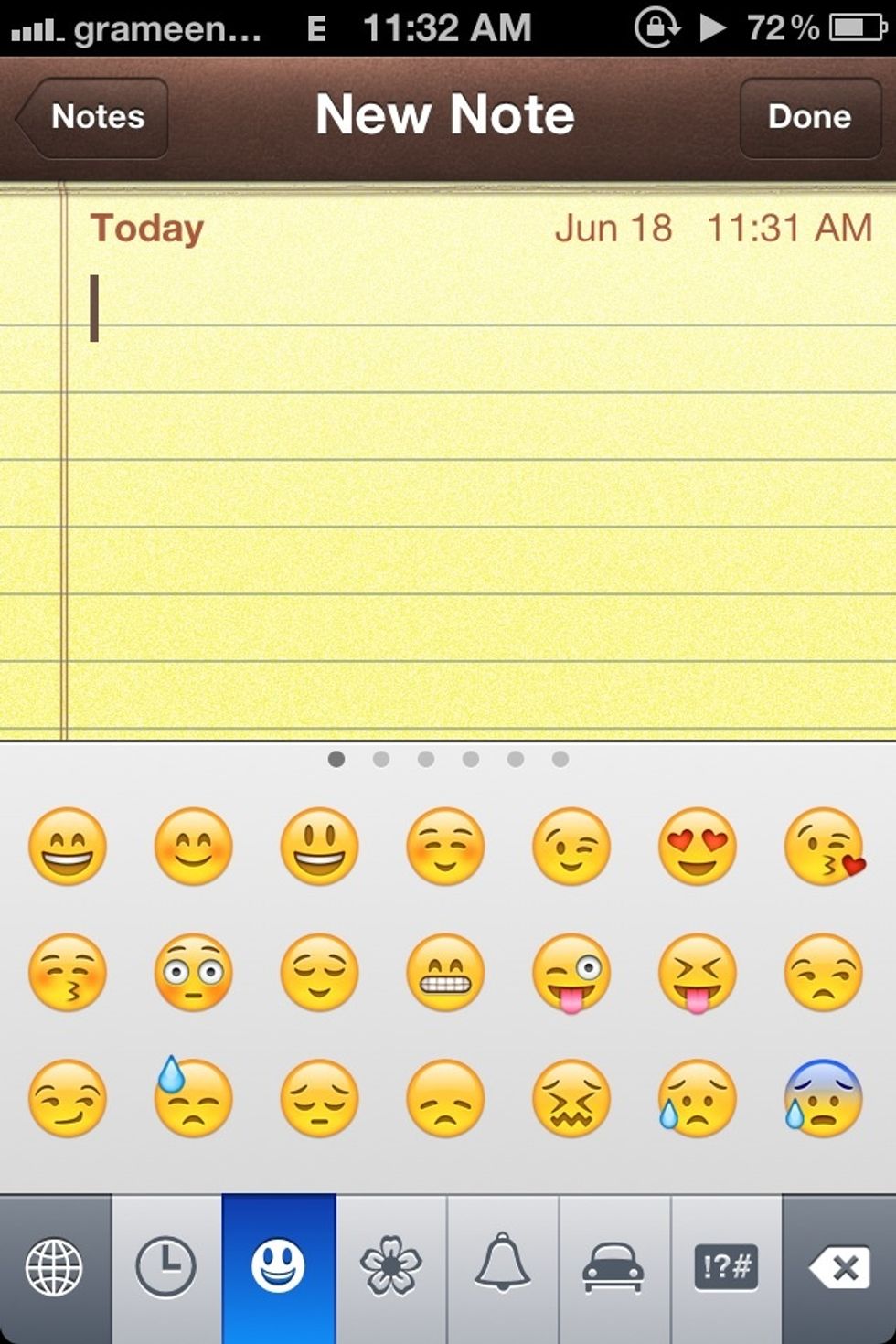The height and width of the screenshot is (1344, 896).
Task: Return to Notes list
Action: pyautogui.click(x=91, y=116)
